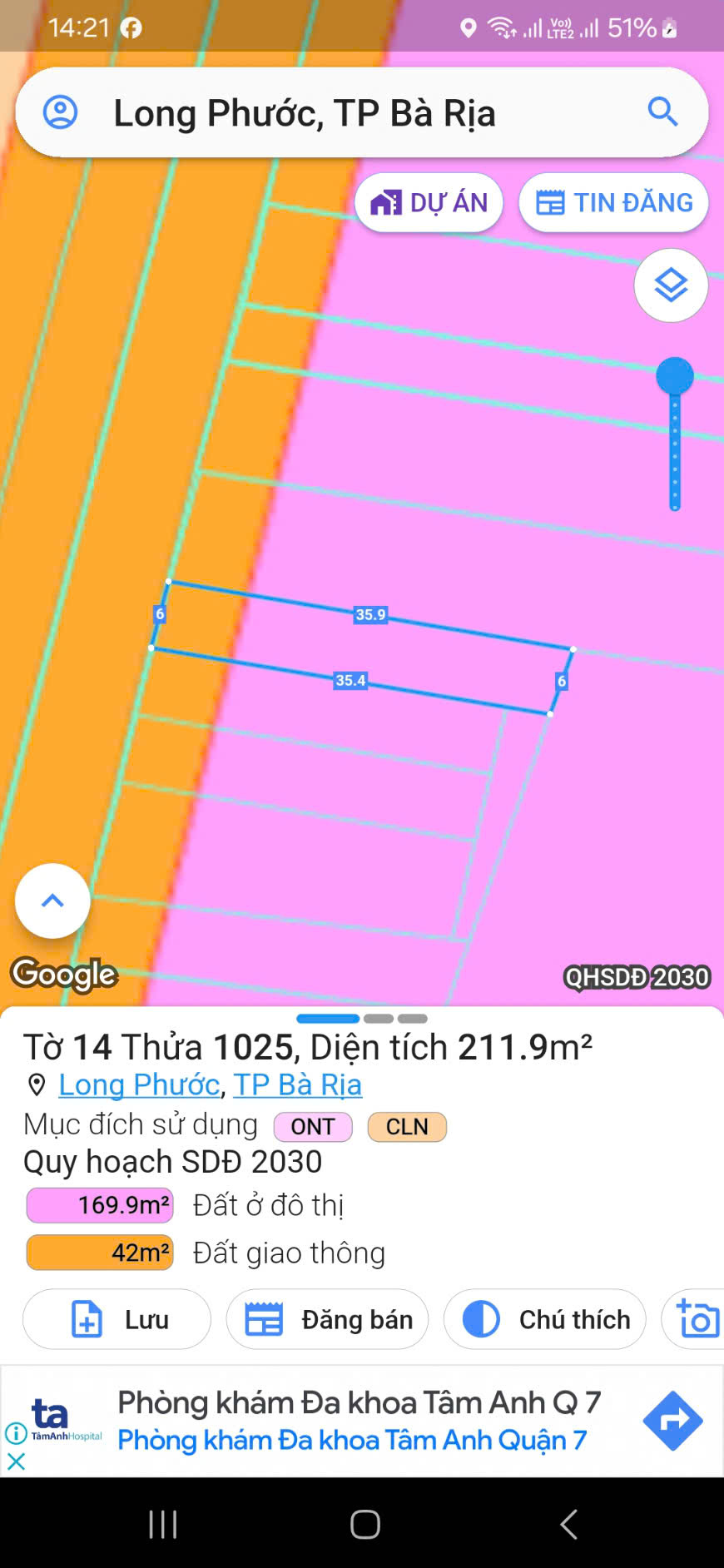Open the Long Phước, TP Bà Rịa search field
The width and height of the screenshot is (724, 1568).
[x=333, y=113]
